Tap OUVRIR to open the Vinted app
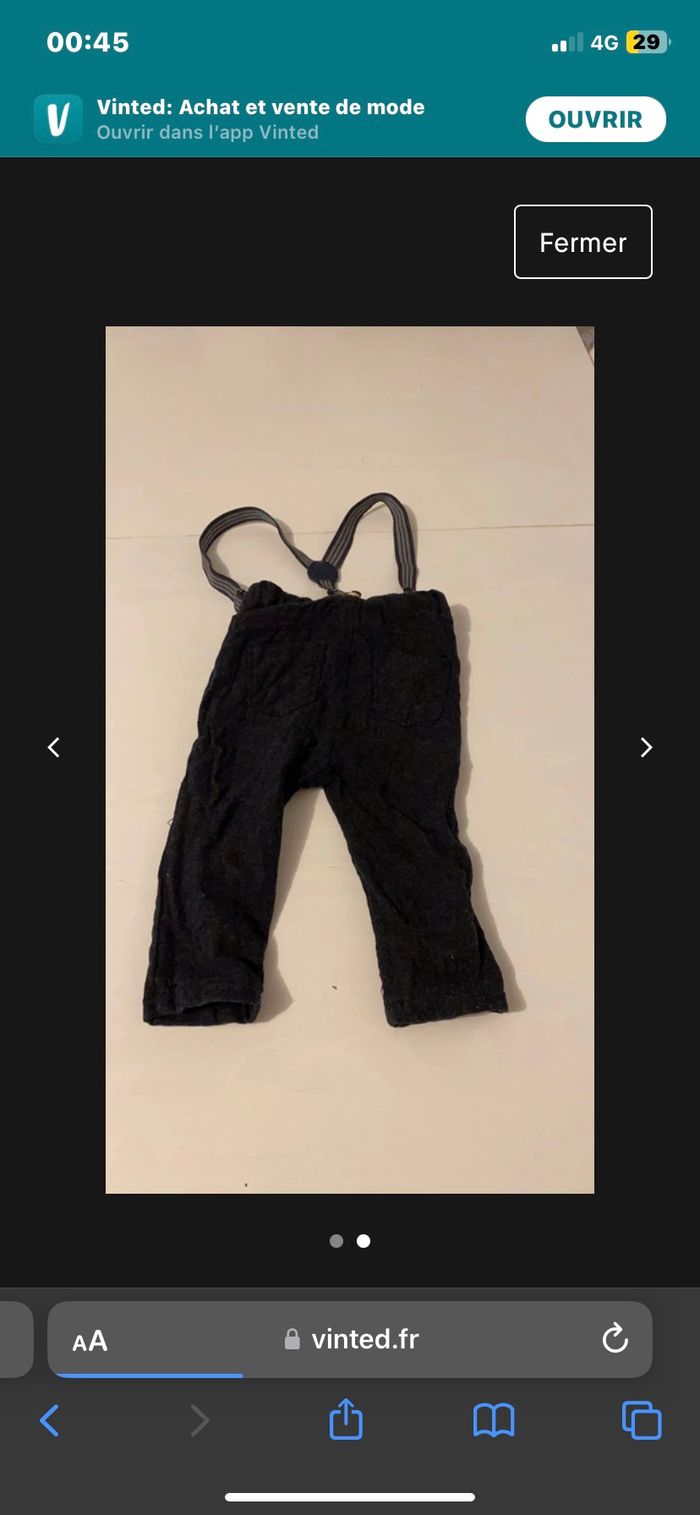 595,120
